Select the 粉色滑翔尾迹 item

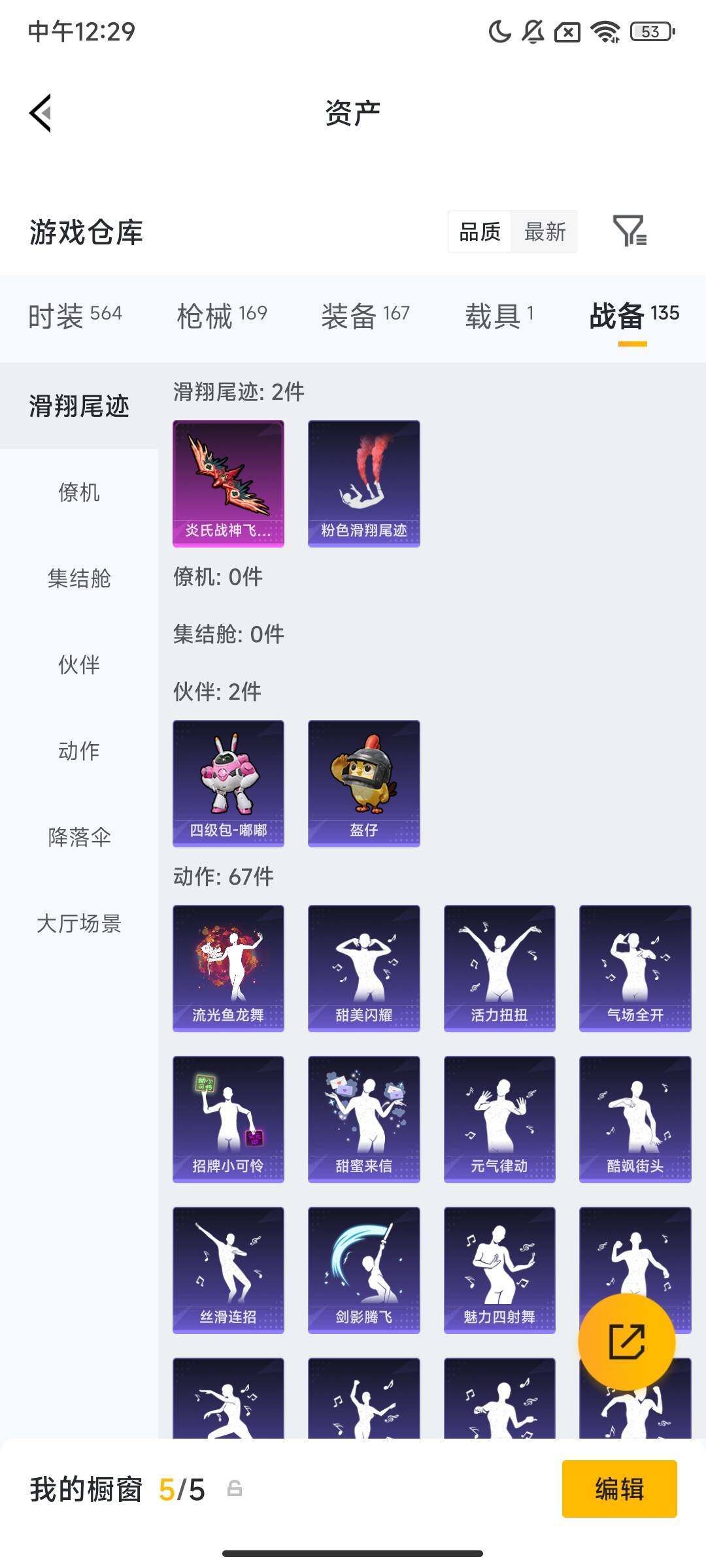click(x=363, y=482)
